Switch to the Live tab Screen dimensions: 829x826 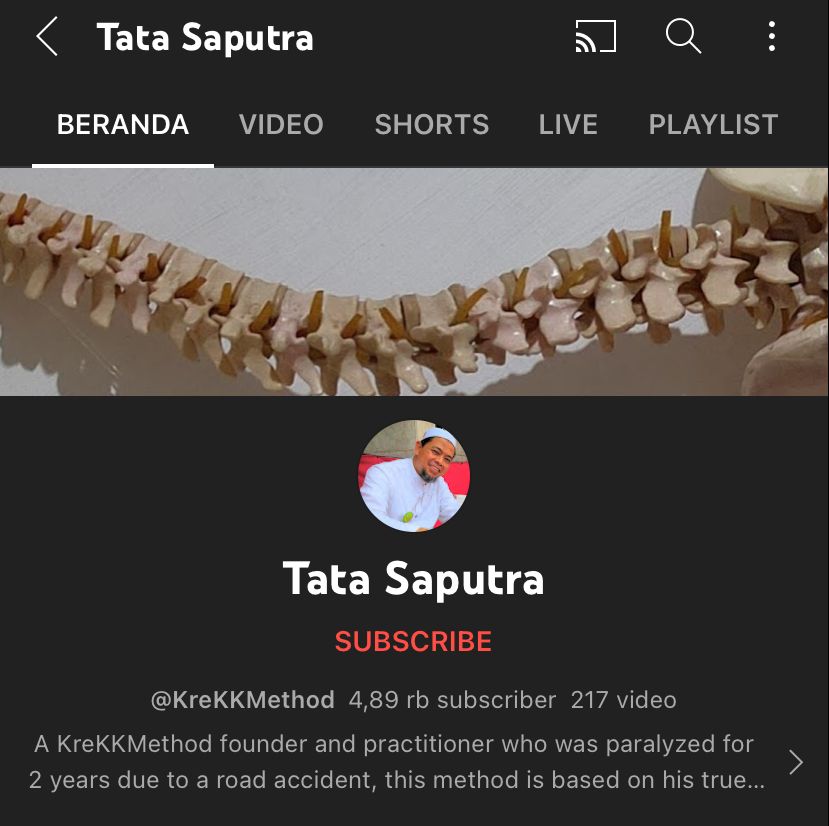[x=568, y=125]
